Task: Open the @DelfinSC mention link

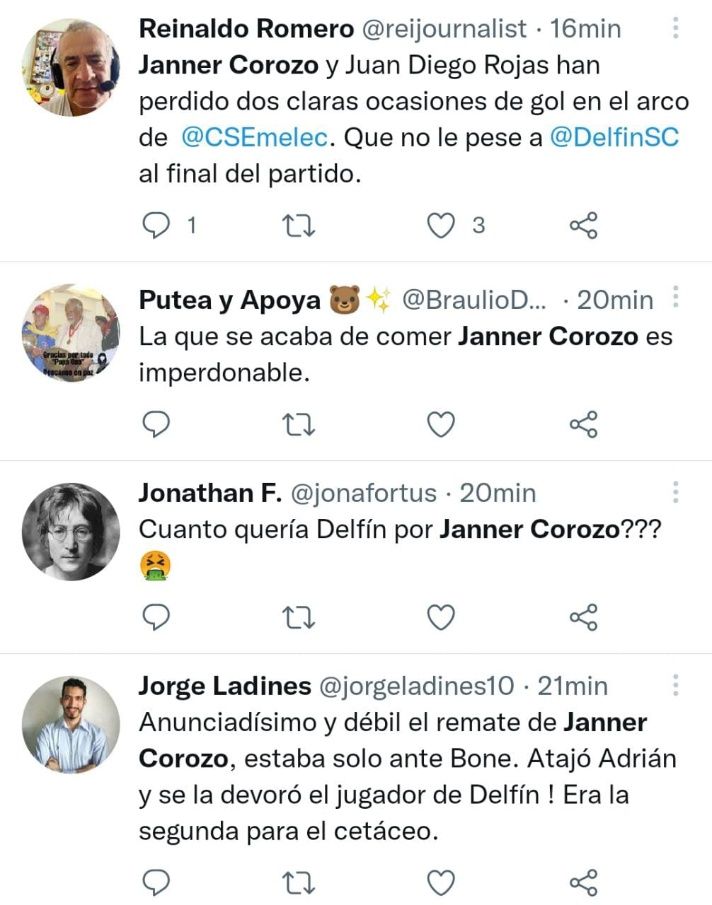Action: click(x=615, y=138)
